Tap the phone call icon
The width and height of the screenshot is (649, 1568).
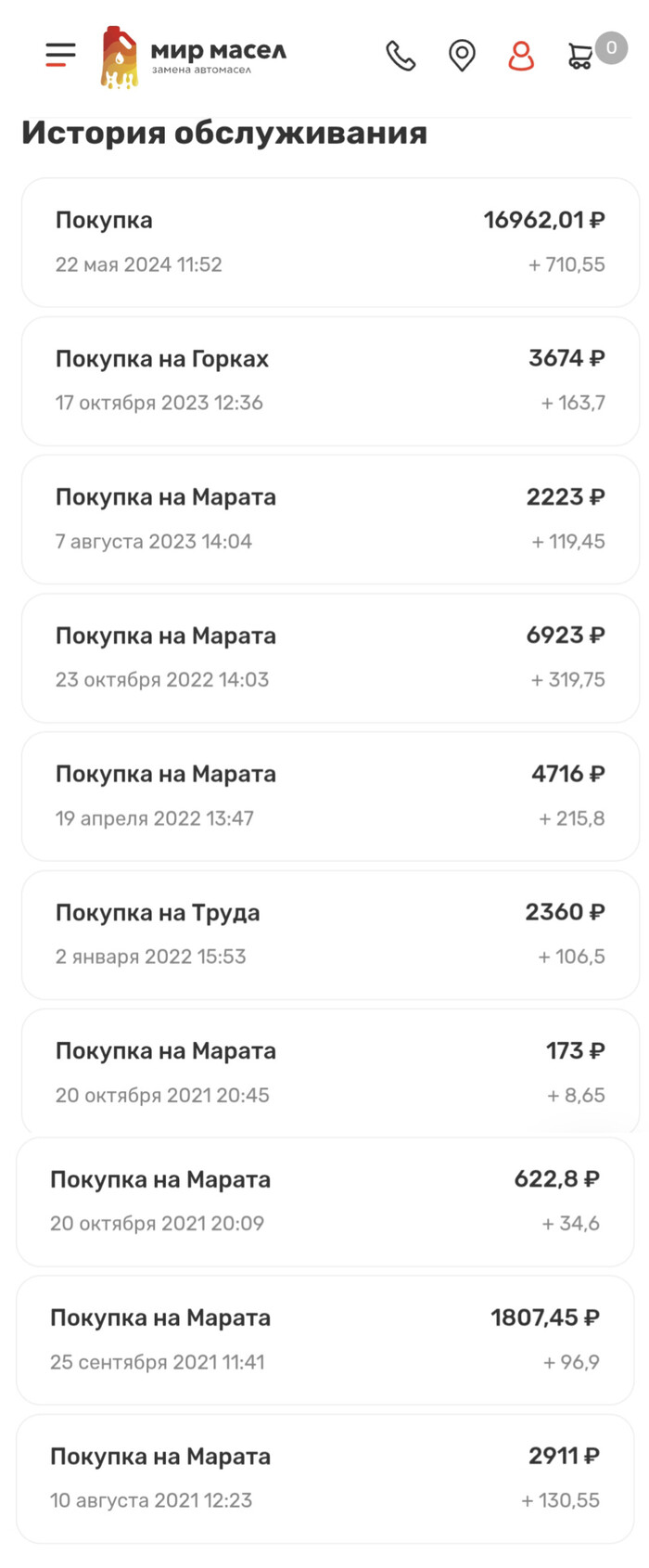pos(401,57)
